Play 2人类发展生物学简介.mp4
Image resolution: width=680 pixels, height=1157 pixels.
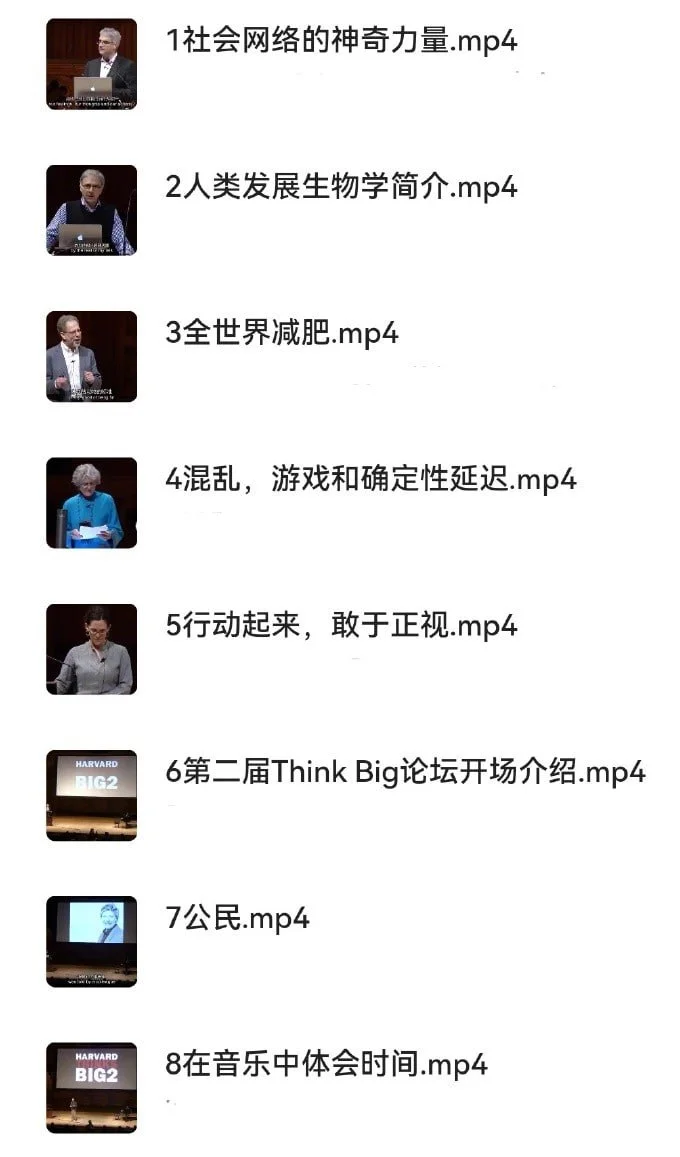(x=340, y=188)
